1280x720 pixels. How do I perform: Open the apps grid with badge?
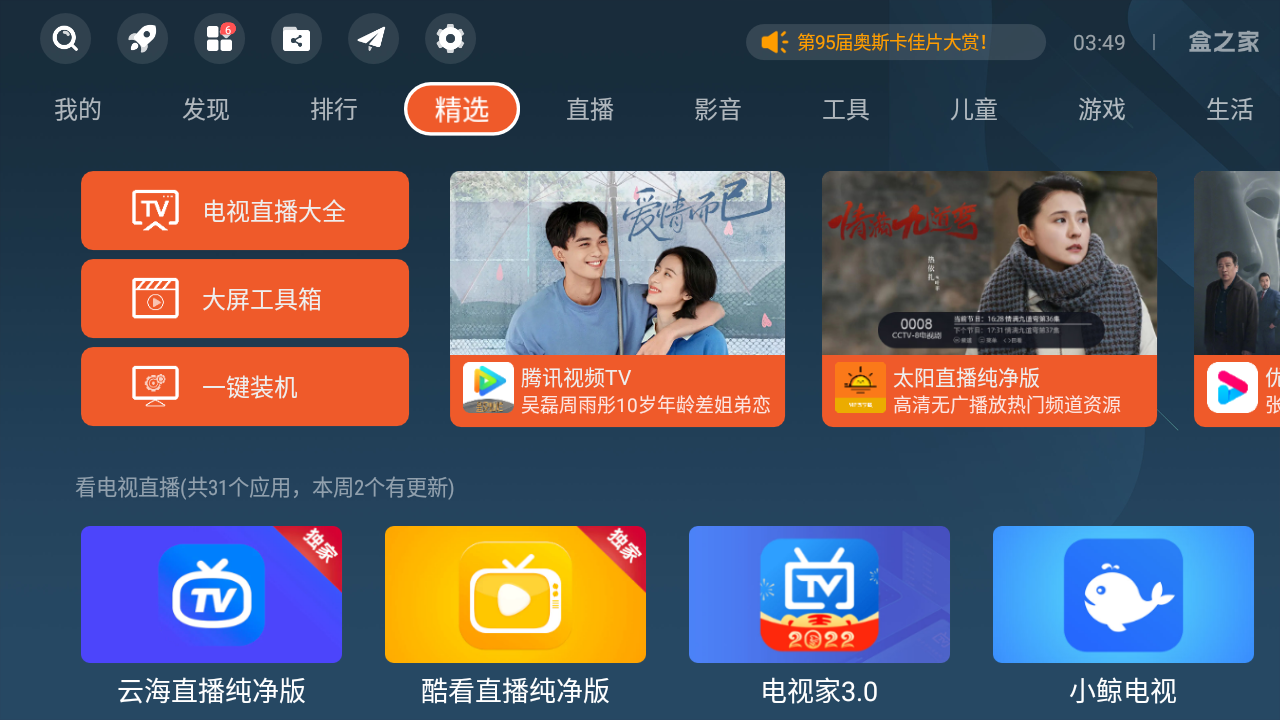point(219,39)
